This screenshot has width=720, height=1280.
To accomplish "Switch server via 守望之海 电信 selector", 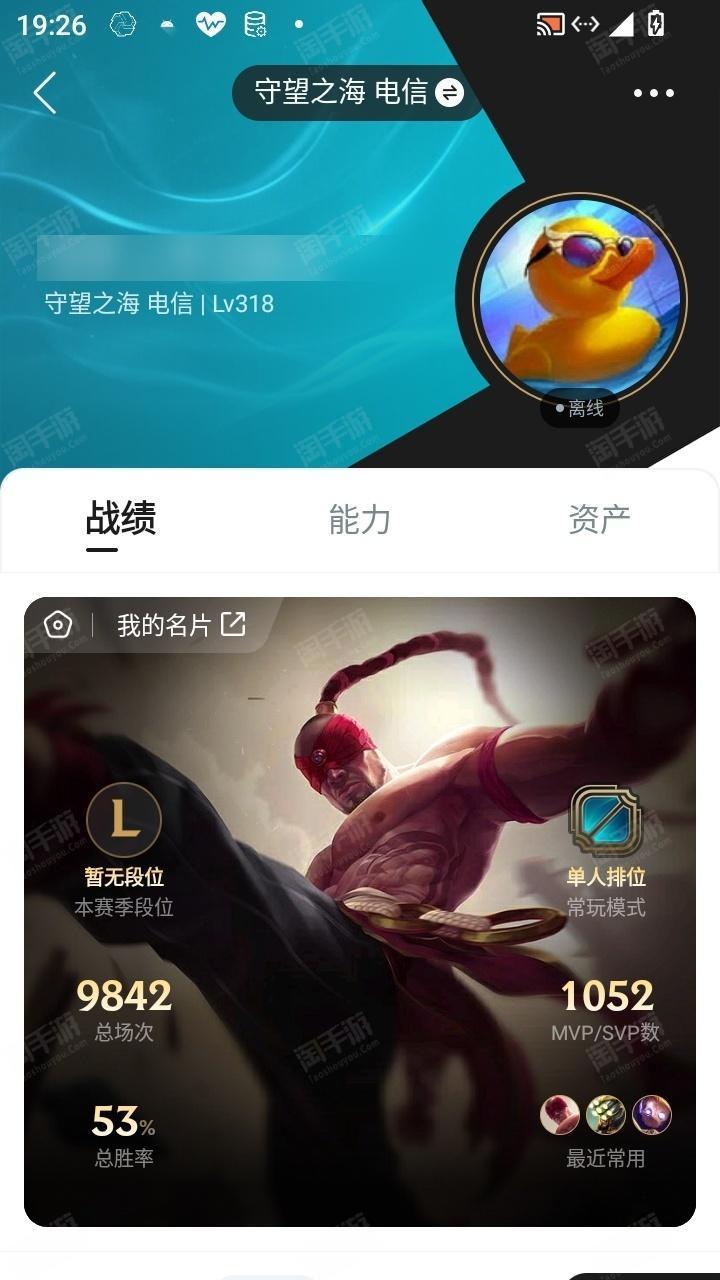I will [358, 93].
